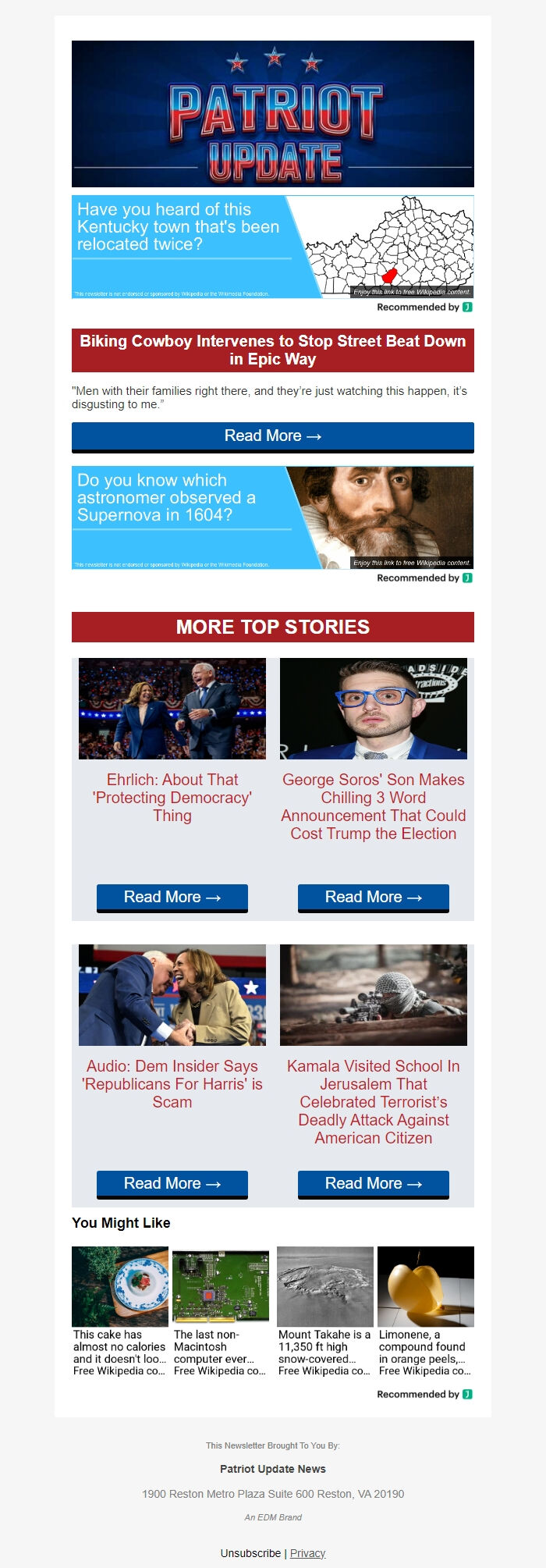
Task: Tap Read More under Kamala Jerusalem school story
Action: point(374,1184)
